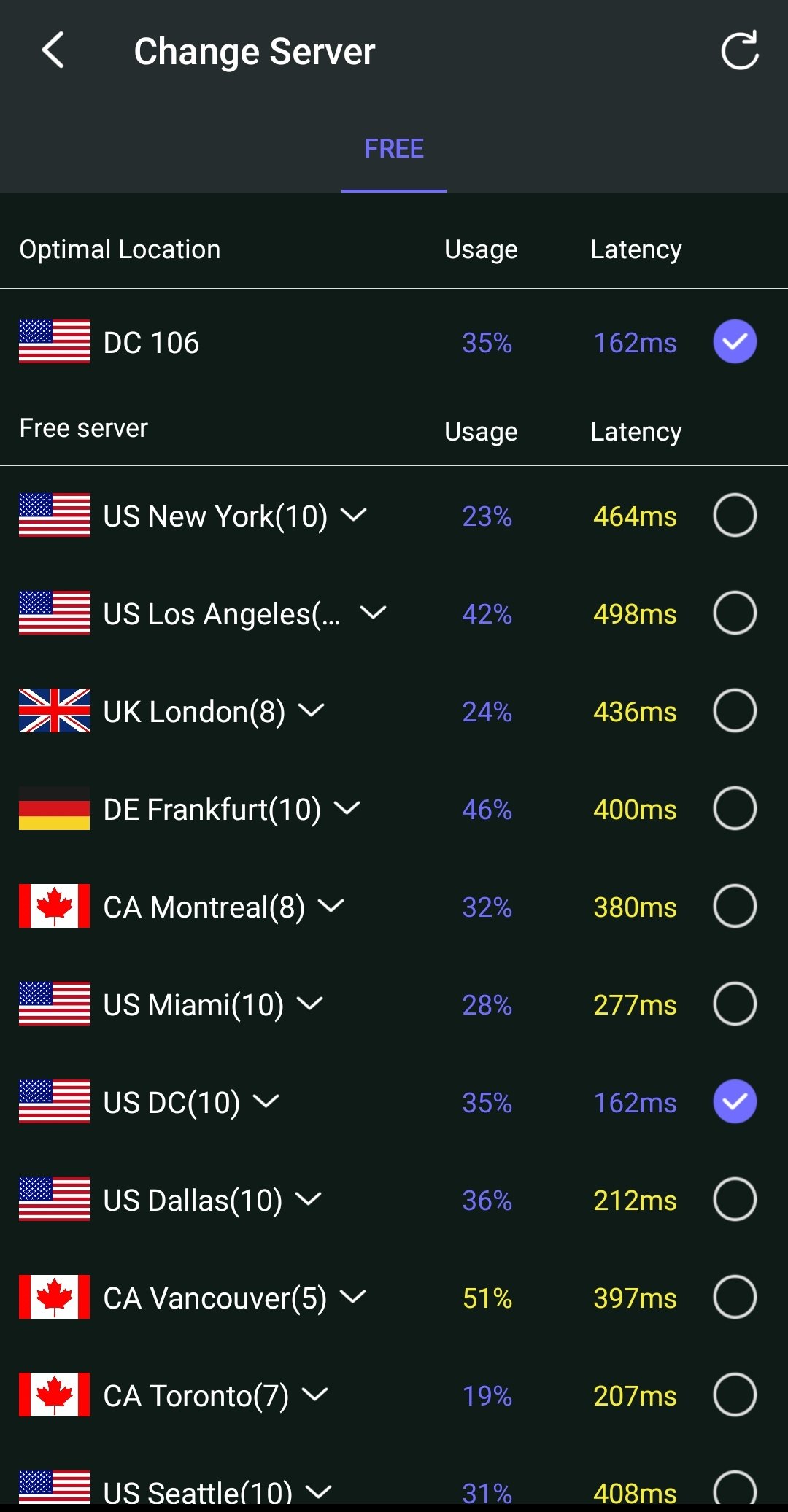Choose the DE Frankfurt radio button
This screenshot has width=788, height=1512.
pyautogui.click(x=735, y=808)
